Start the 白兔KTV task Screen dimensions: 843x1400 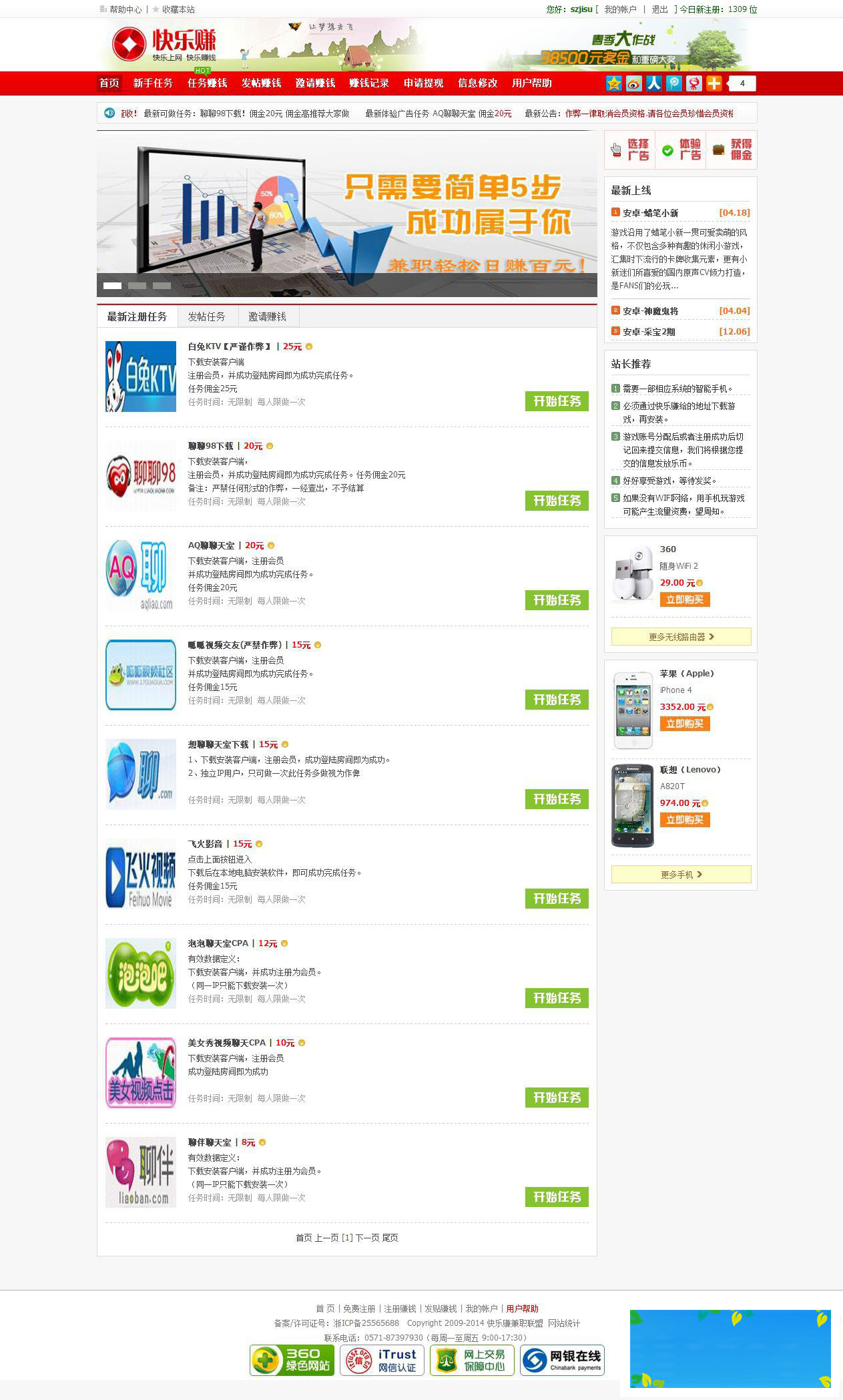[x=557, y=401]
